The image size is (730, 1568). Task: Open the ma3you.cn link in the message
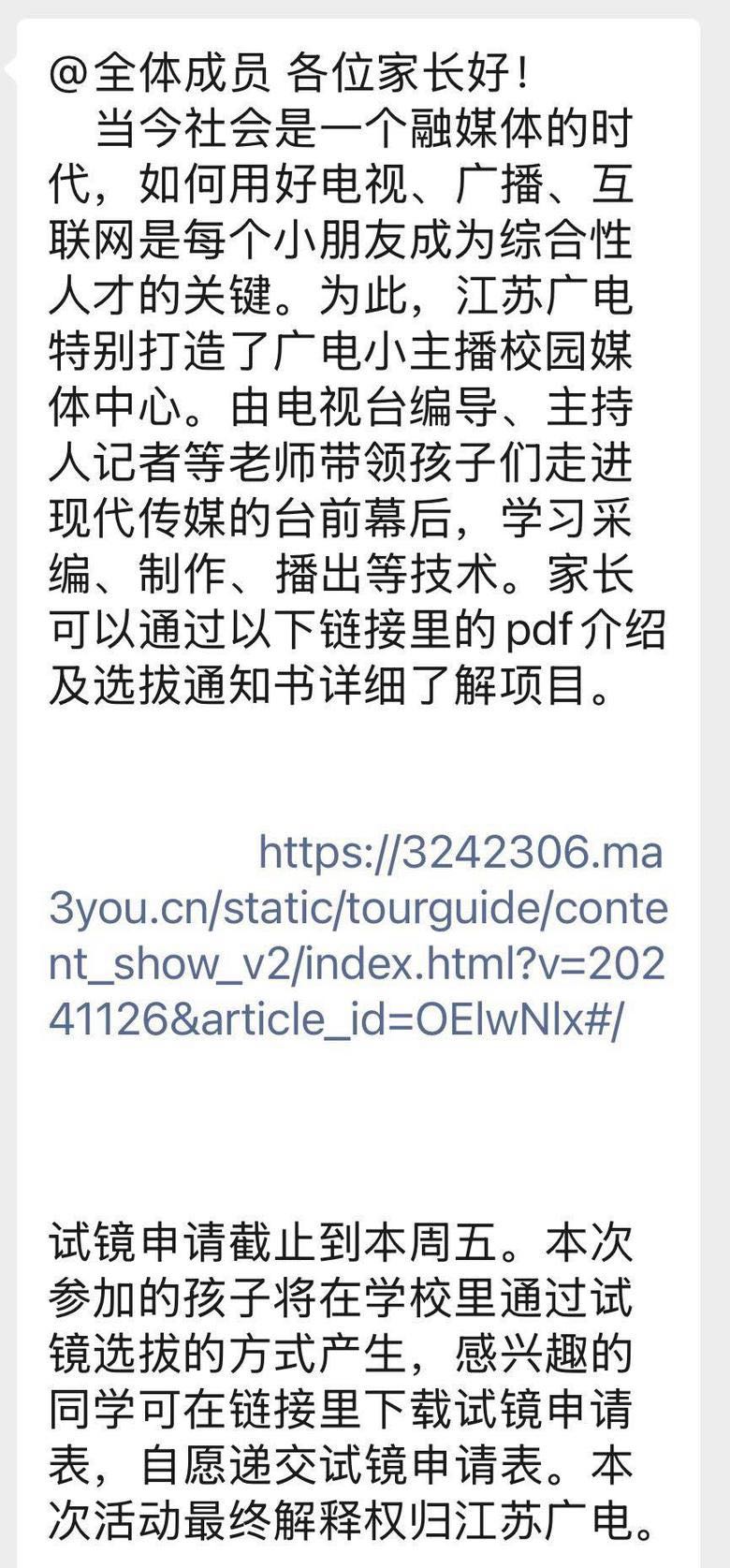pos(358,909)
